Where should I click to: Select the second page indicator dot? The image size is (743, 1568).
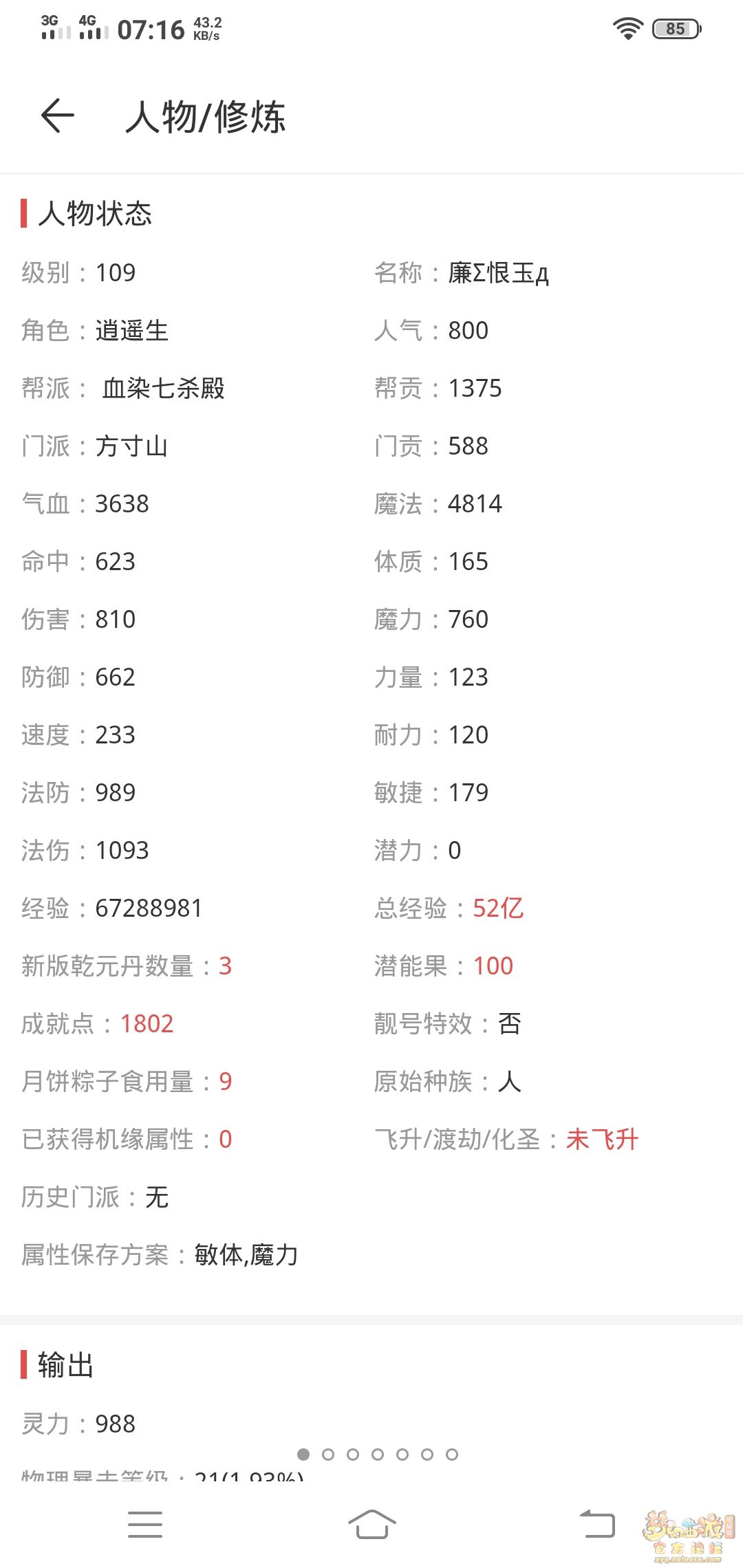(x=328, y=1455)
